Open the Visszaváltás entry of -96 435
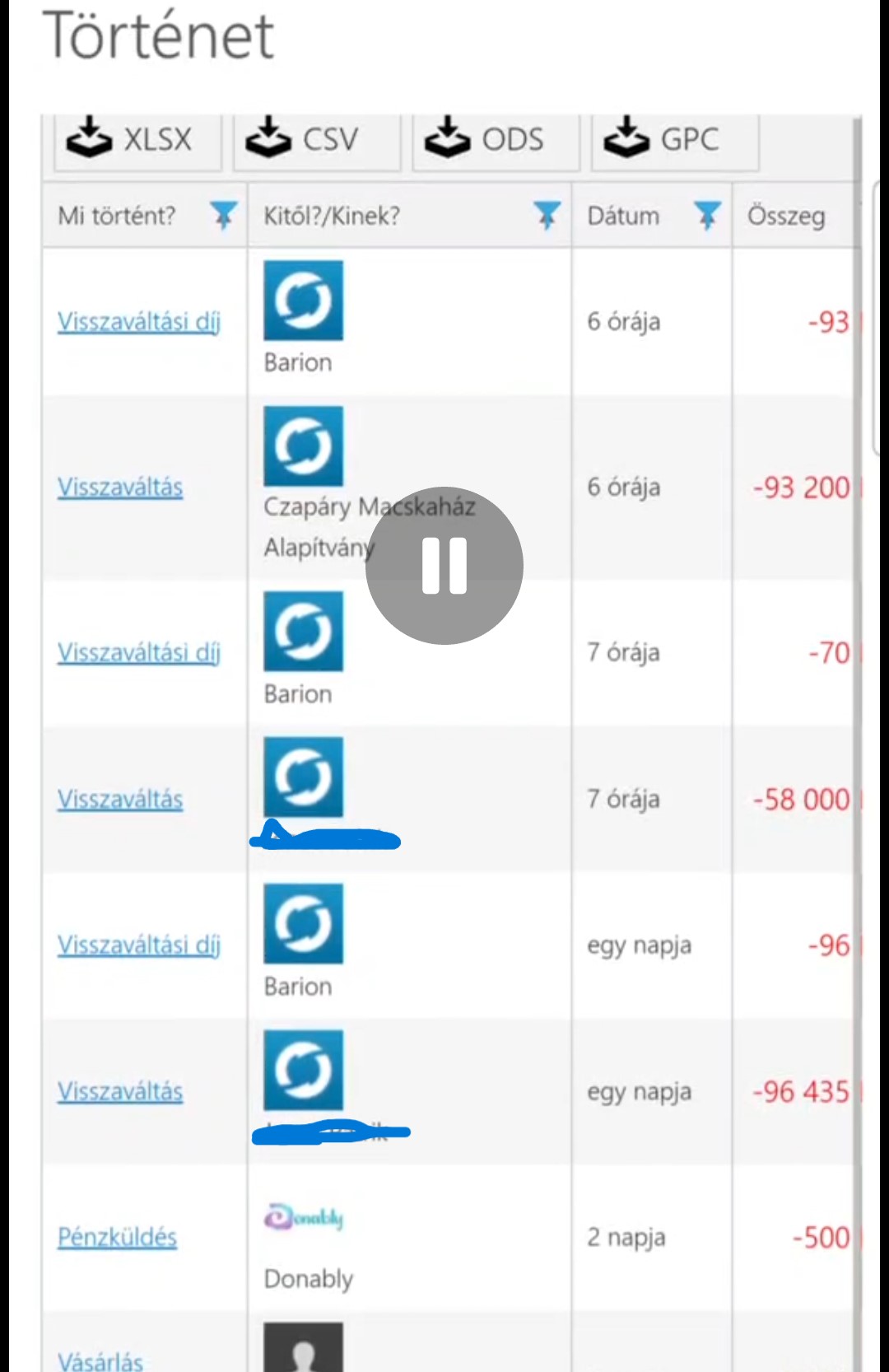This screenshot has height=1372, width=889. (120, 1091)
